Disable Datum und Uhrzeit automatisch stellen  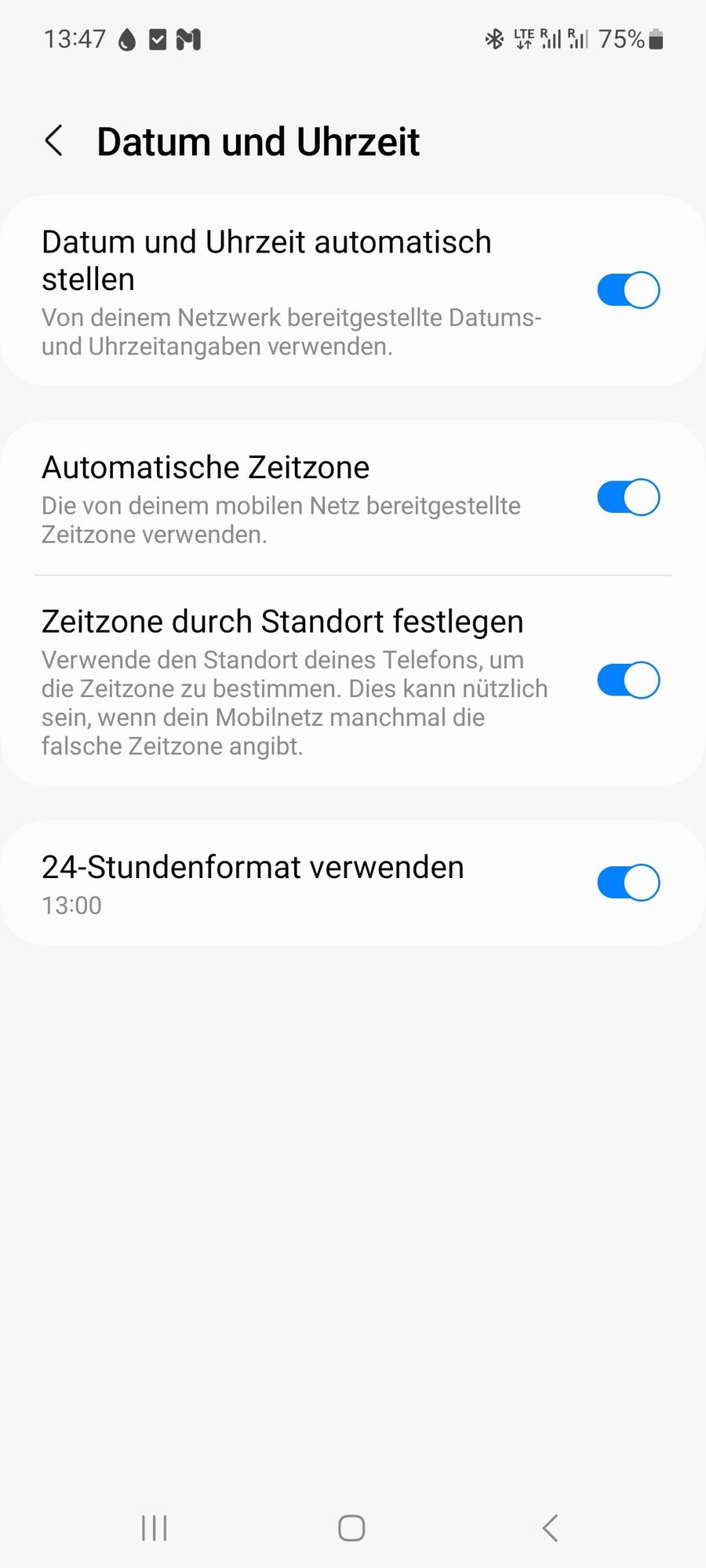click(x=628, y=290)
